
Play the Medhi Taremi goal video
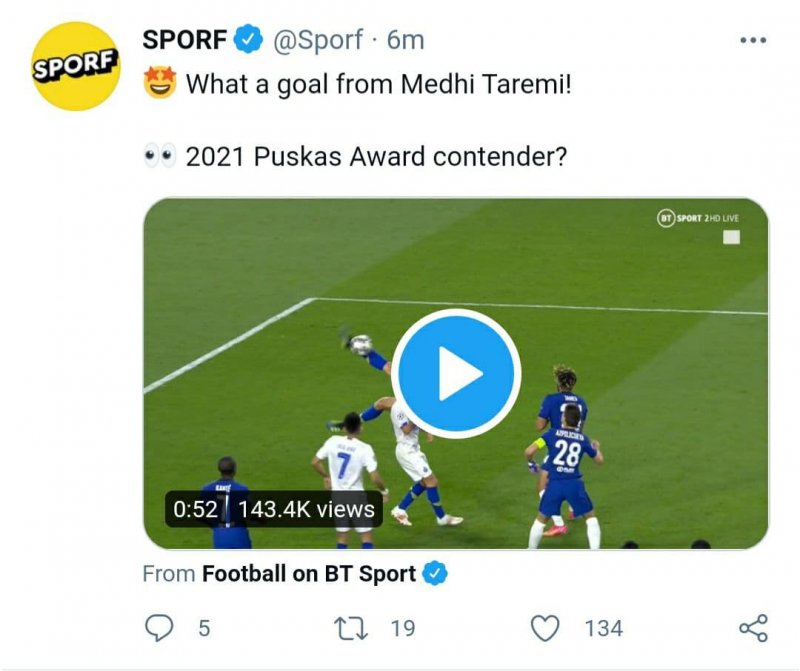coord(455,373)
